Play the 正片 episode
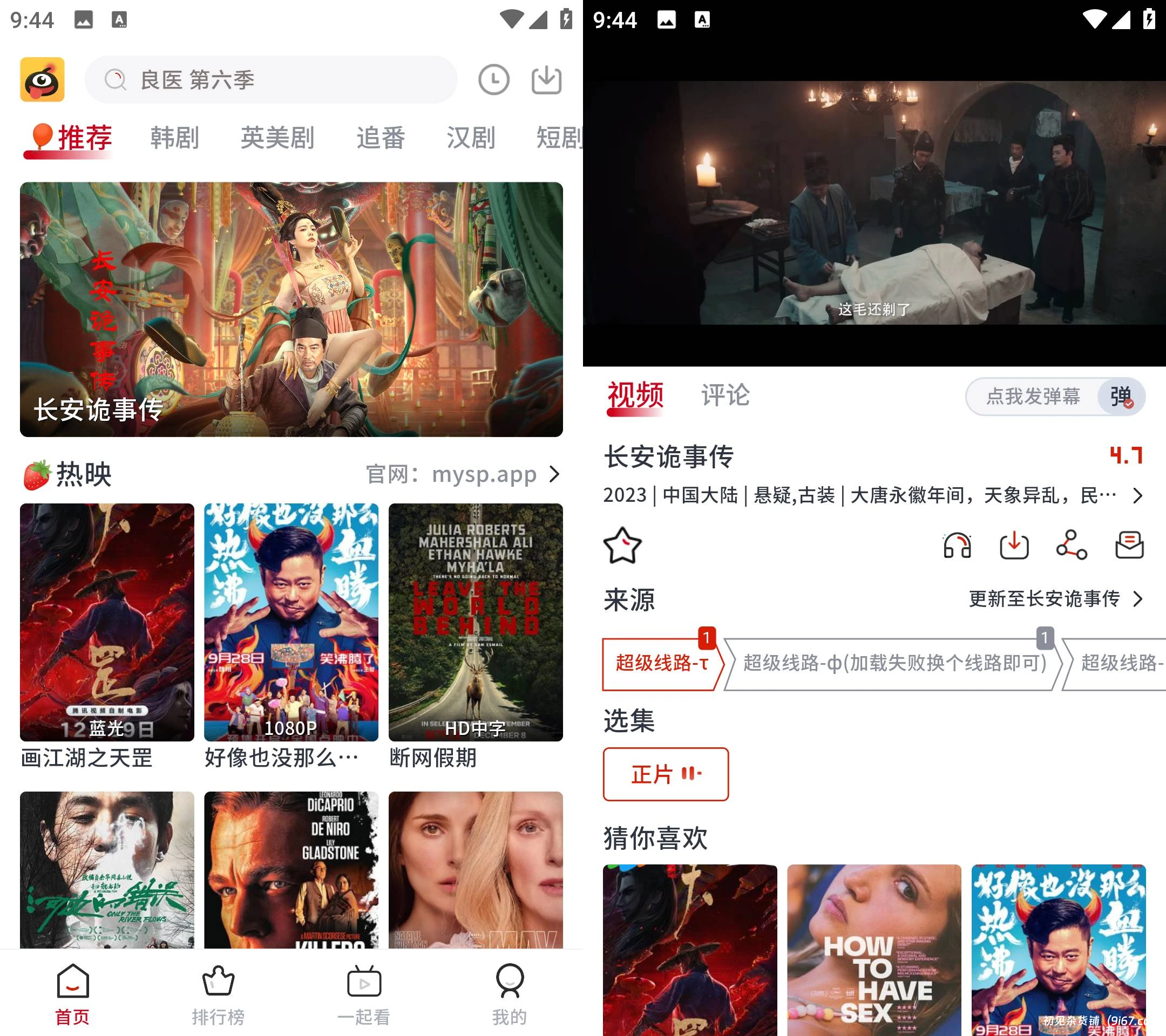 point(665,774)
